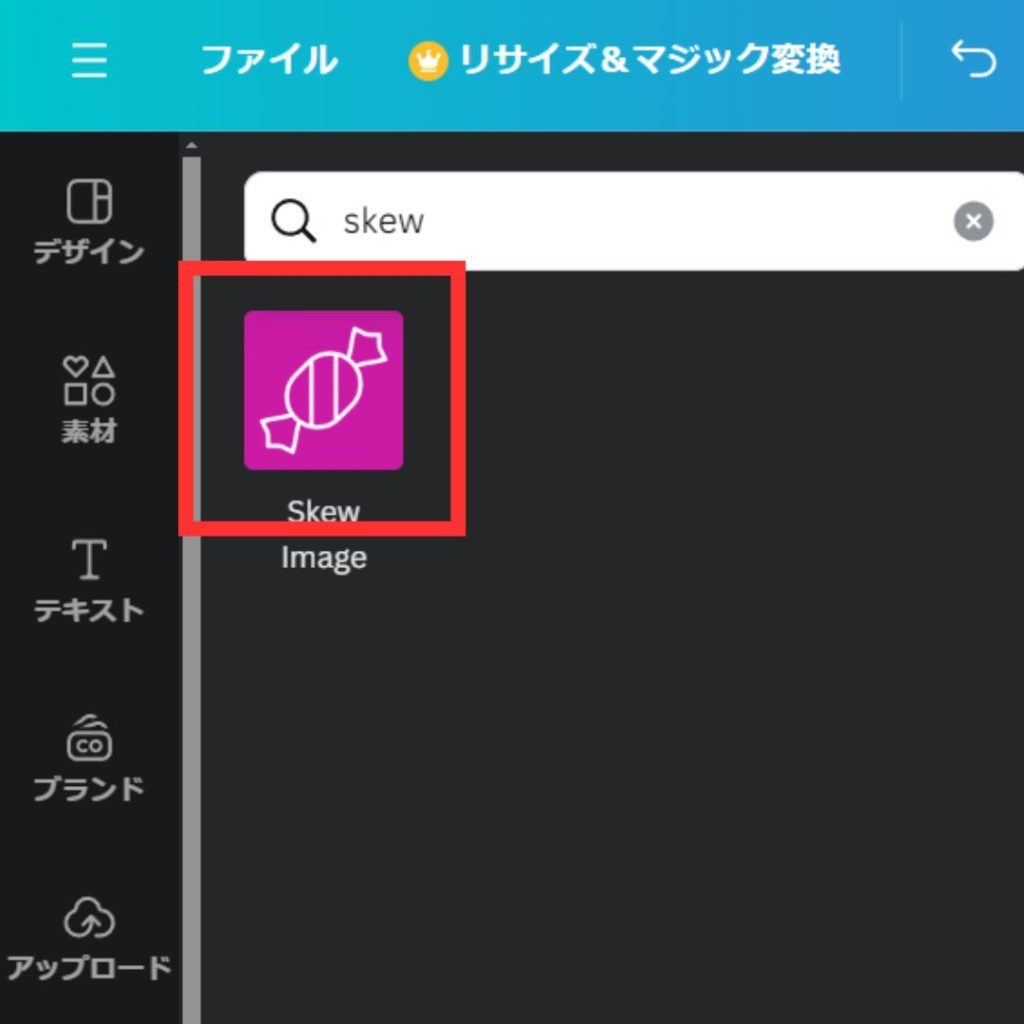The width and height of the screenshot is (1024, 1024).
Task: Switch to the アップロード tab
Action: tap(89, 938)
